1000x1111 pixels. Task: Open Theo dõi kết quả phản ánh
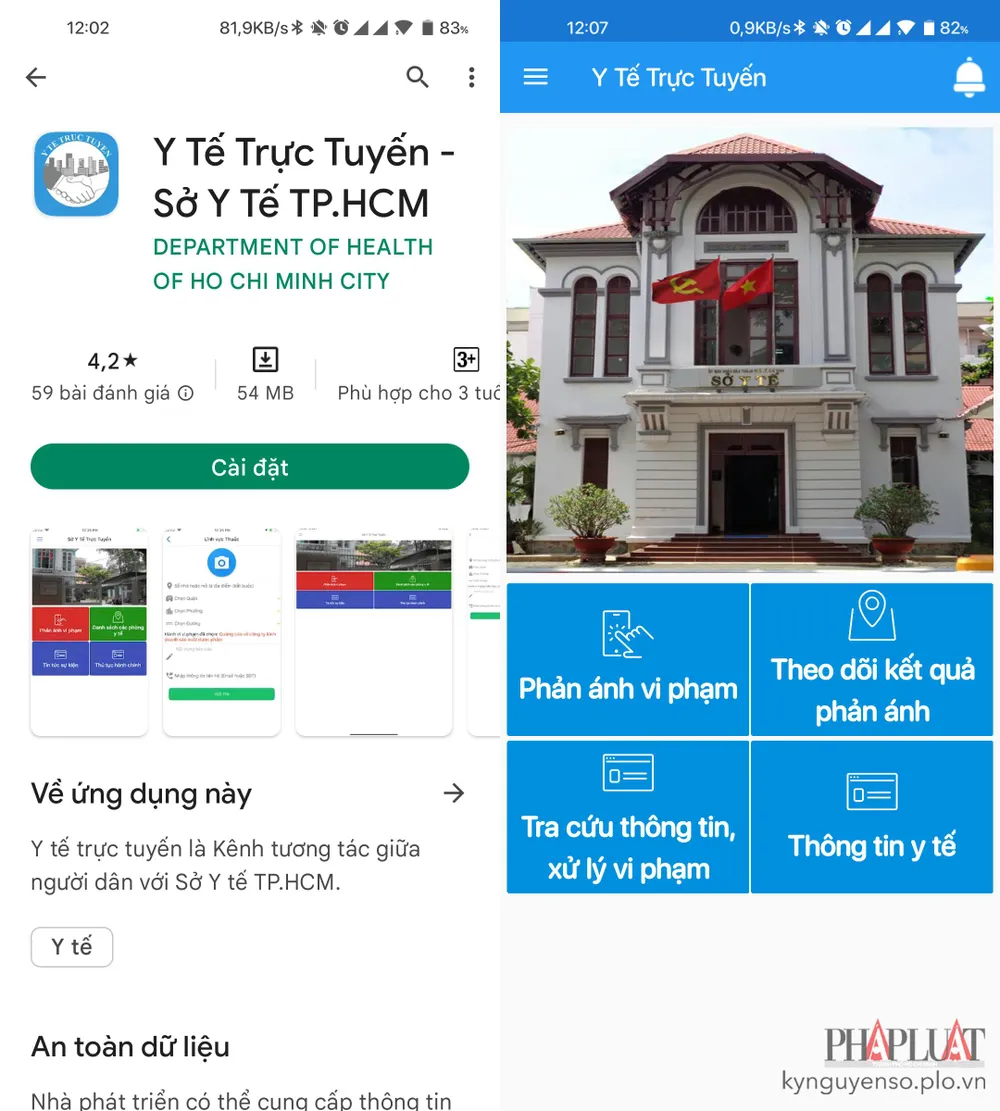point(871,660)
